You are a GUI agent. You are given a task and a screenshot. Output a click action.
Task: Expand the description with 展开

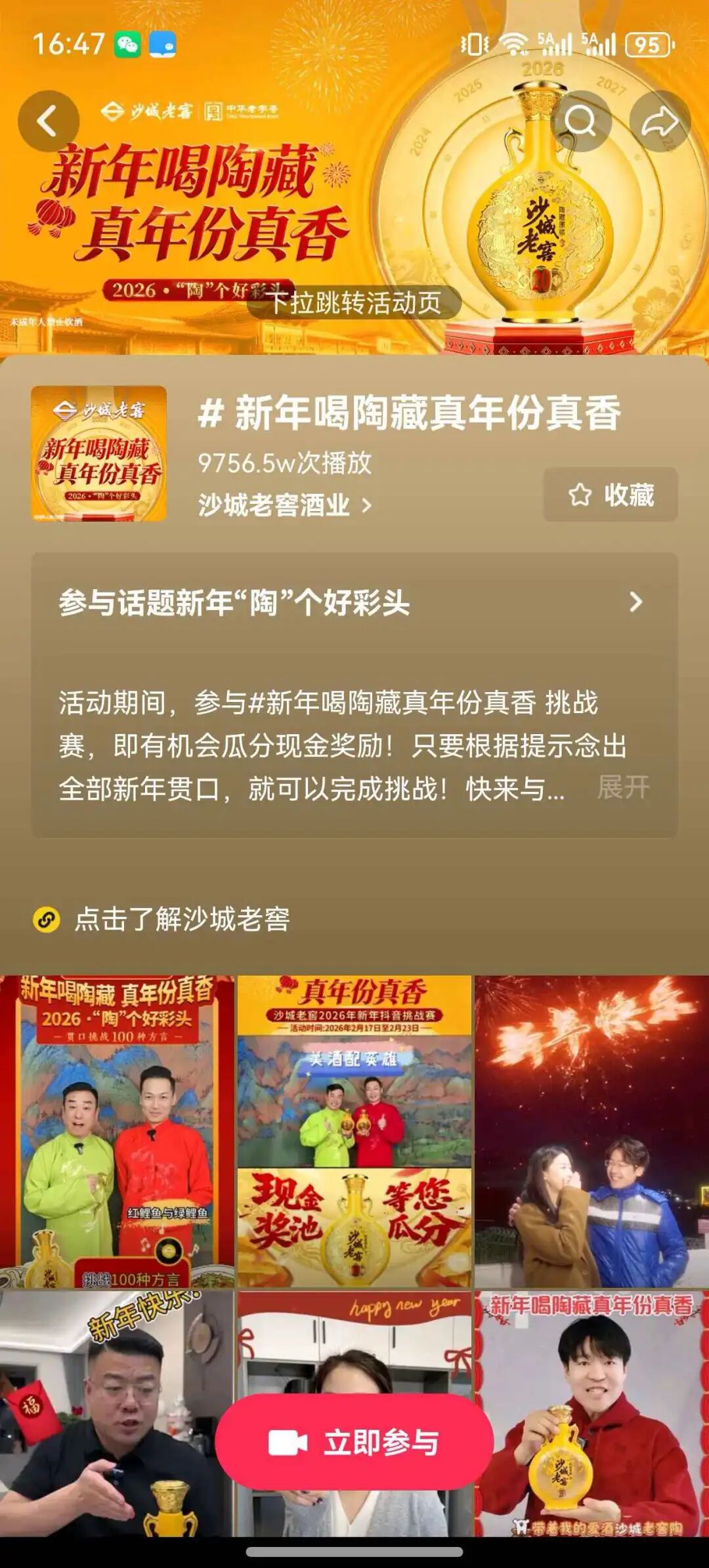(x=622, y=787)
